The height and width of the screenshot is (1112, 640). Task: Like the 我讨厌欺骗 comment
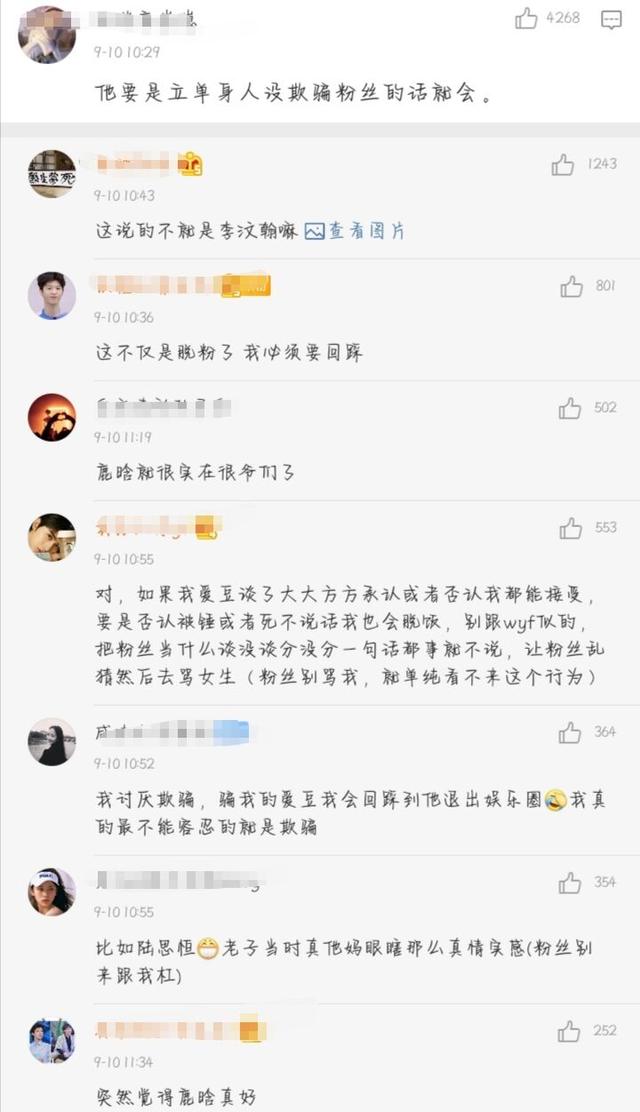[x=570, y=733]
